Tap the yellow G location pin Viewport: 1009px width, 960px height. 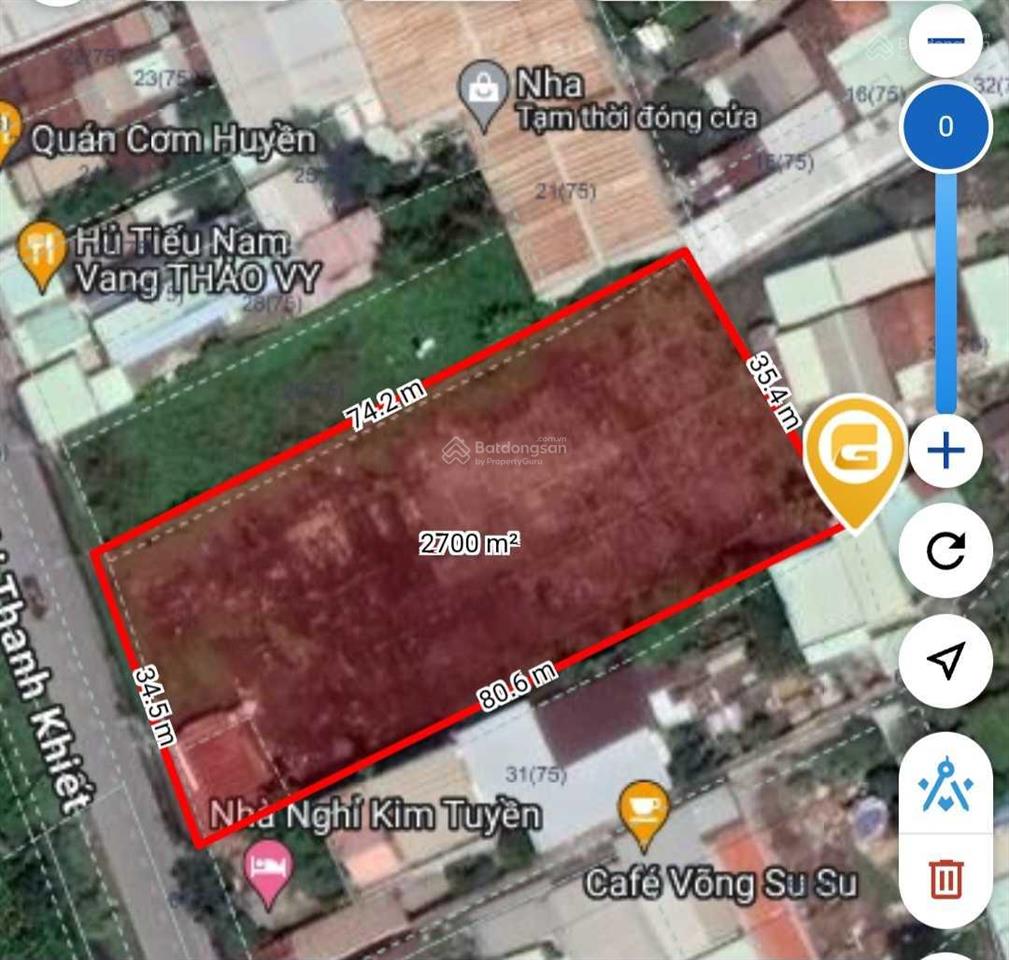pos(855,457)
